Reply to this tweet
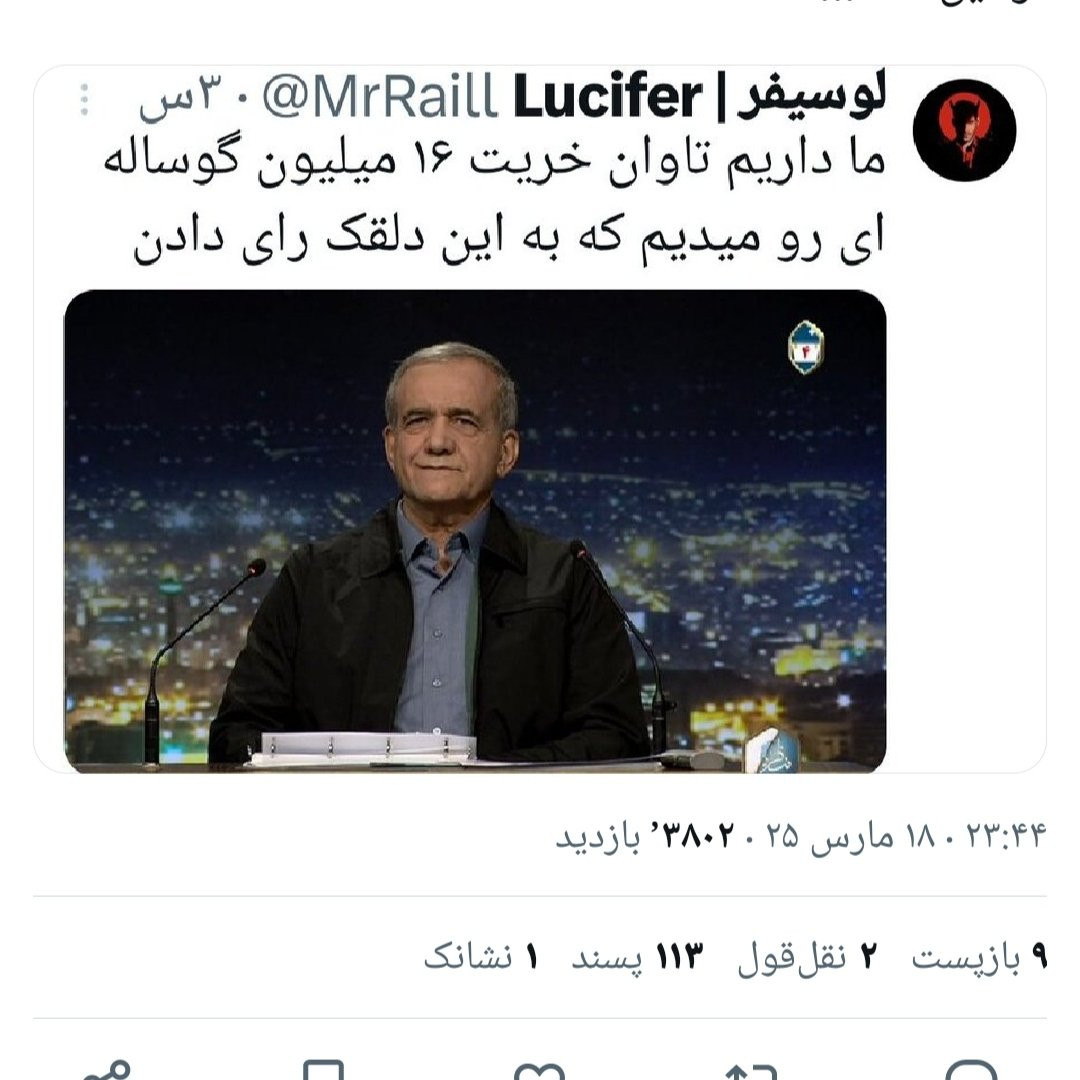This screenshot has width=1080, height=1080. click(x=970, y=1070)
